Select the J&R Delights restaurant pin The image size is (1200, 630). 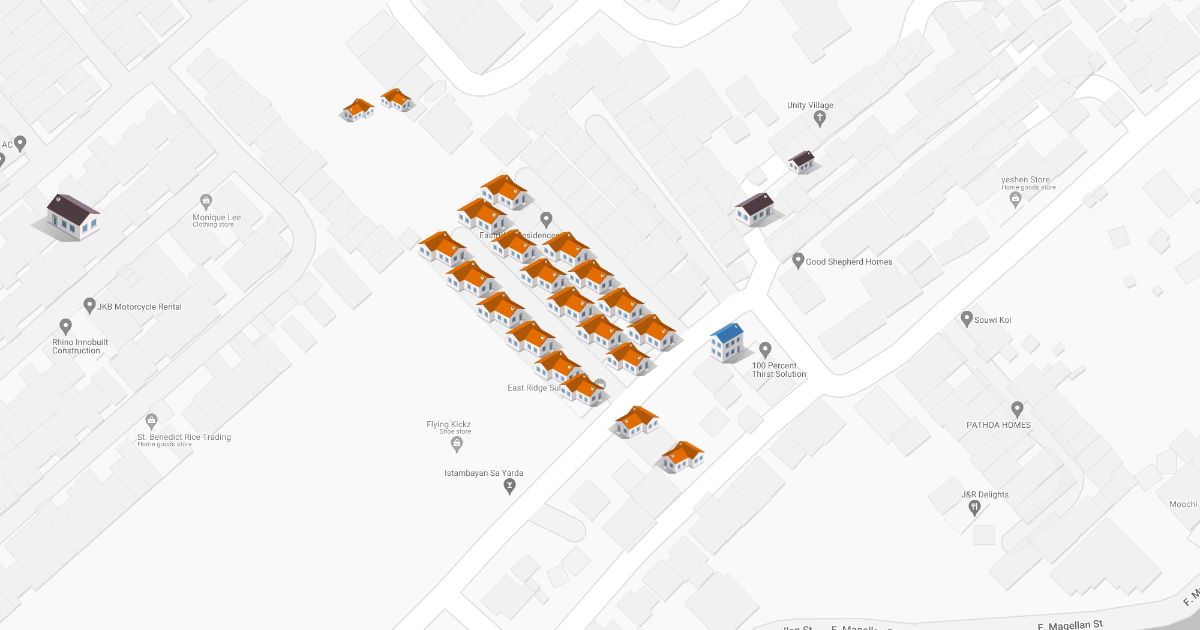click(x=975, y=508)
